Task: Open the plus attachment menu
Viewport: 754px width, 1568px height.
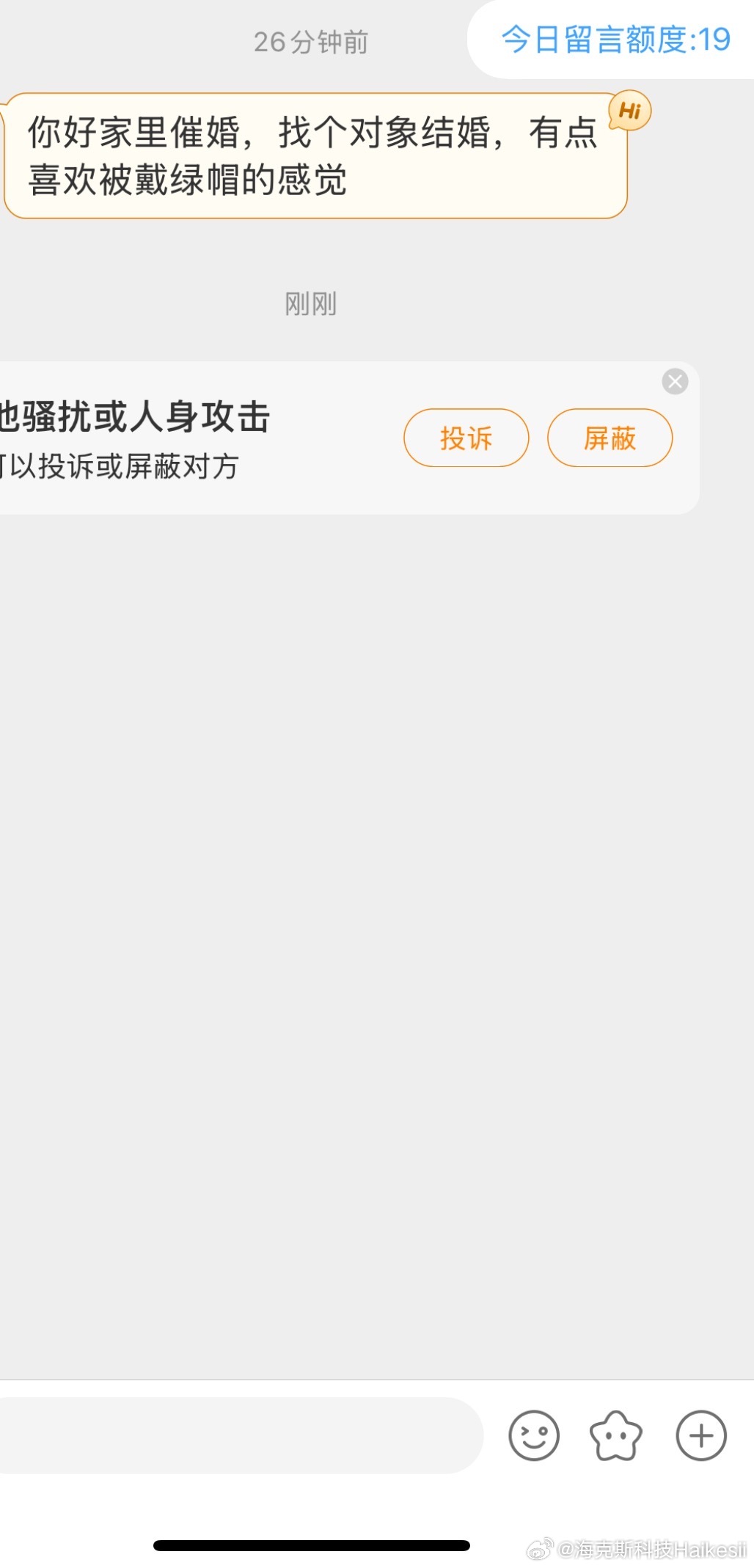Action: (x=701, y=1435)
